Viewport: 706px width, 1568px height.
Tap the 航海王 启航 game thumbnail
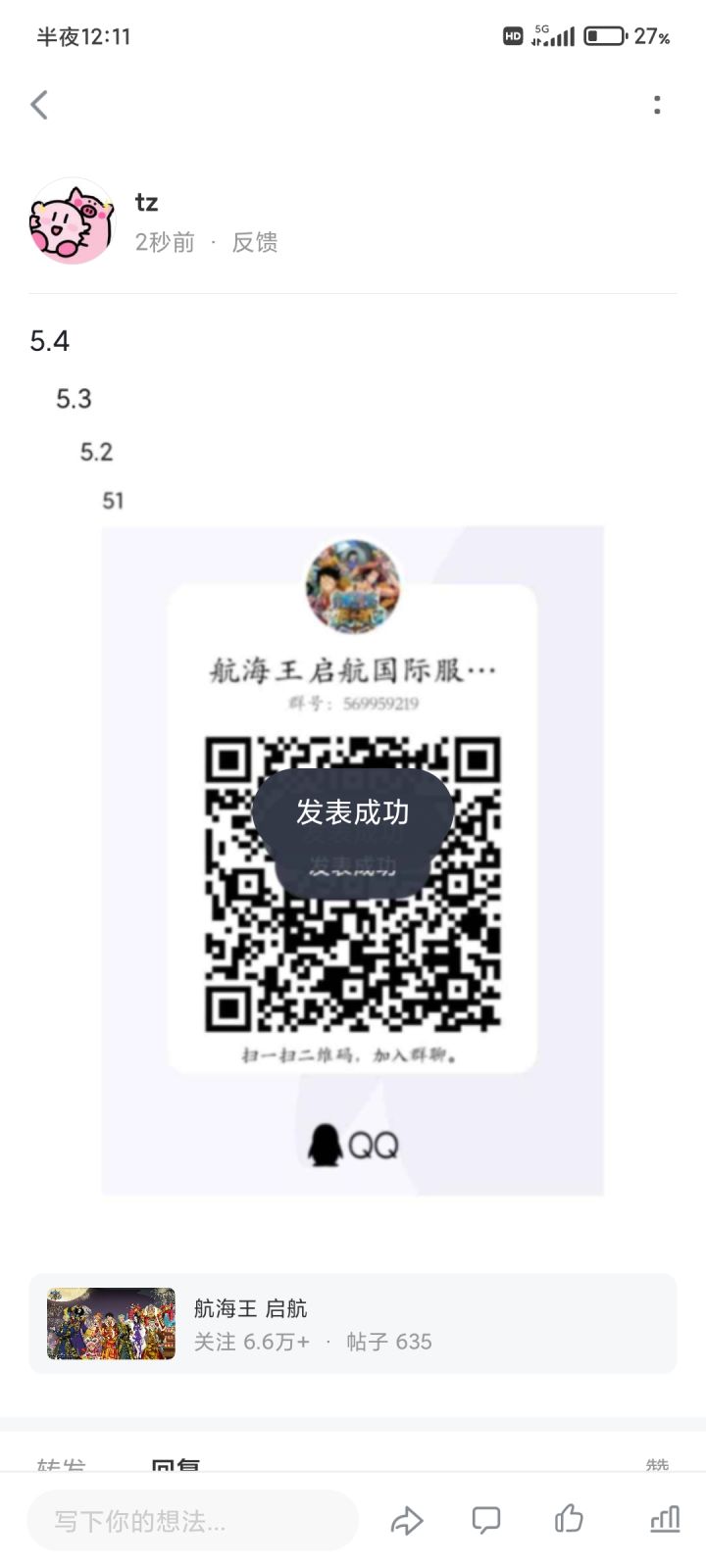pyautogui.click(x=108, y=1323)
